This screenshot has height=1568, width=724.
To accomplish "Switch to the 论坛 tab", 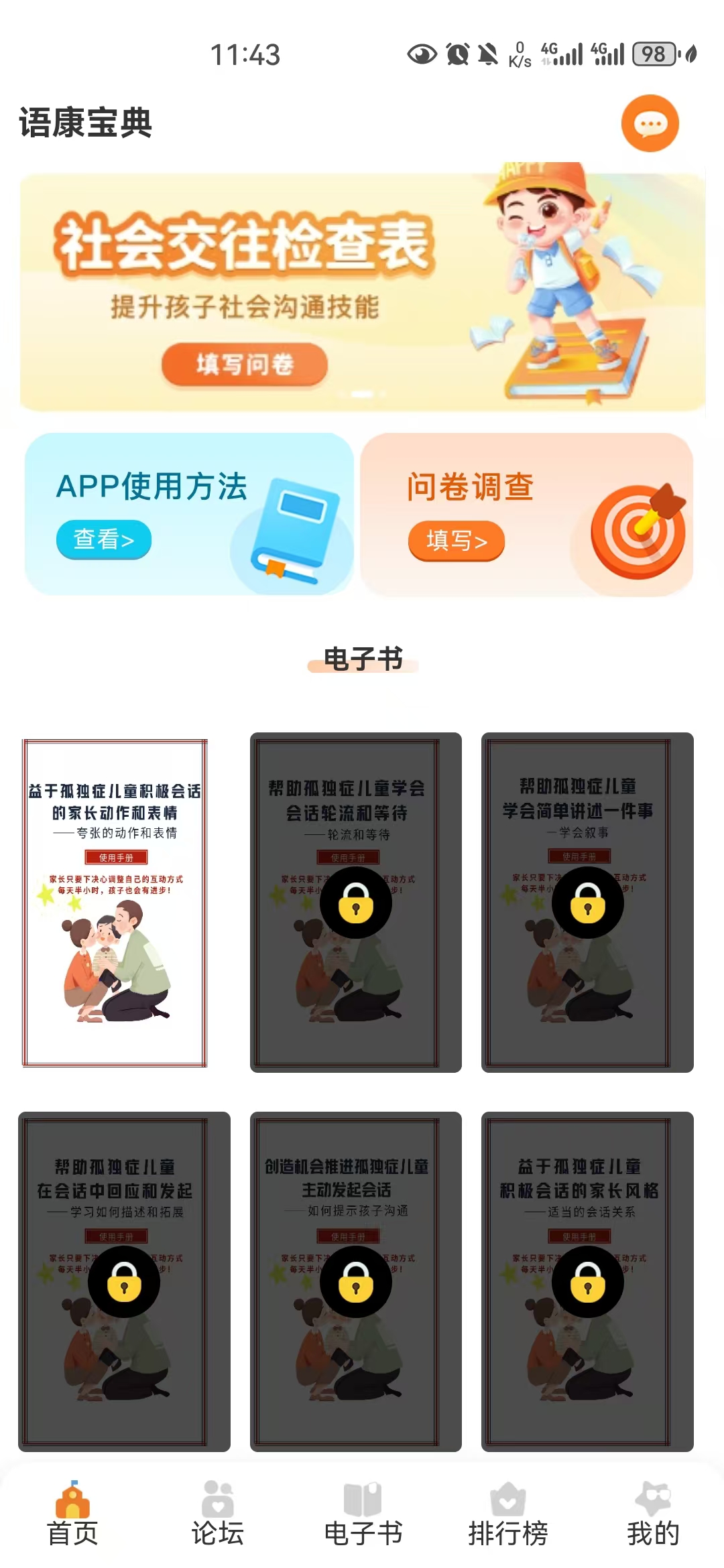I will [x=217, y=1515].
